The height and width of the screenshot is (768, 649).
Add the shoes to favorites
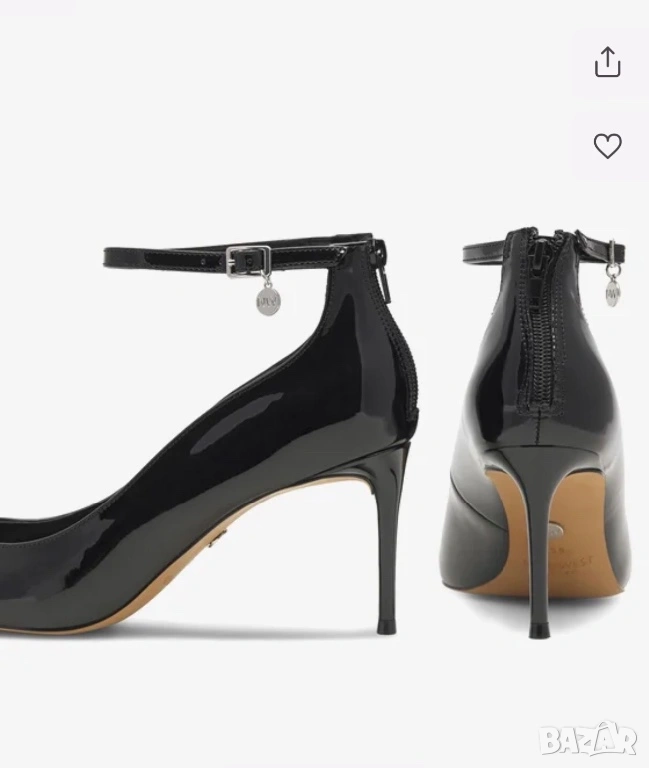607,146
